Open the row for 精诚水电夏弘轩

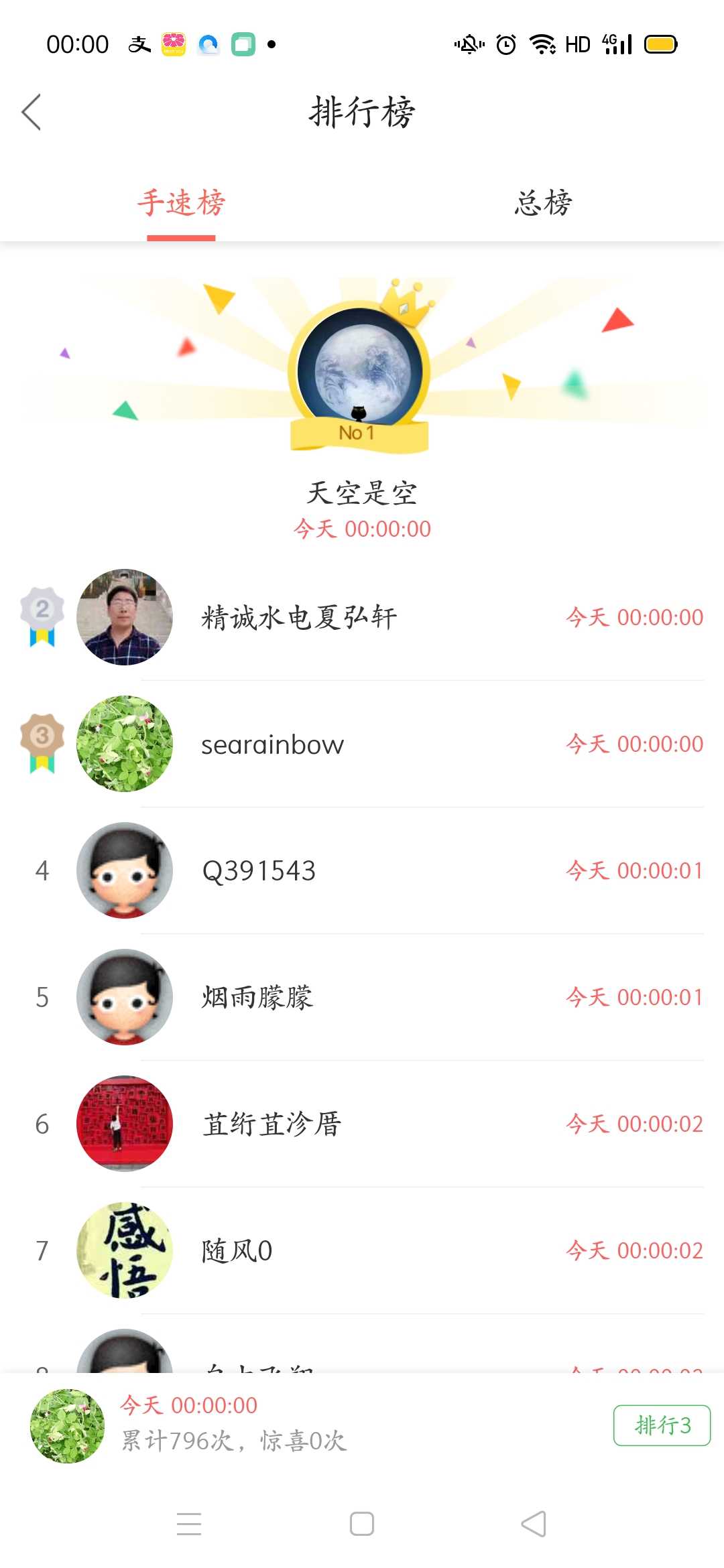coord(362,617)
